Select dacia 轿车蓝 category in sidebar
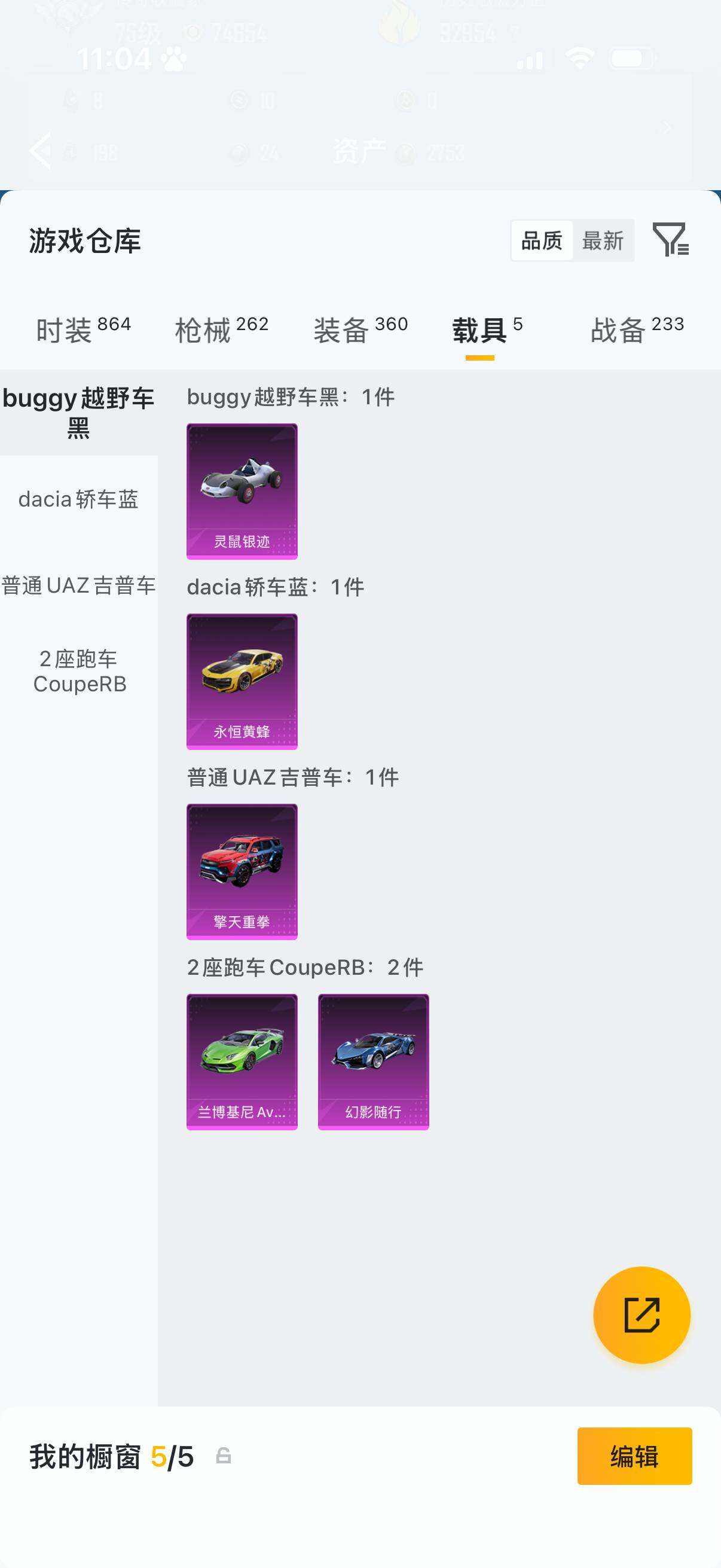721x1568 pixels. [x=78, y=499]
